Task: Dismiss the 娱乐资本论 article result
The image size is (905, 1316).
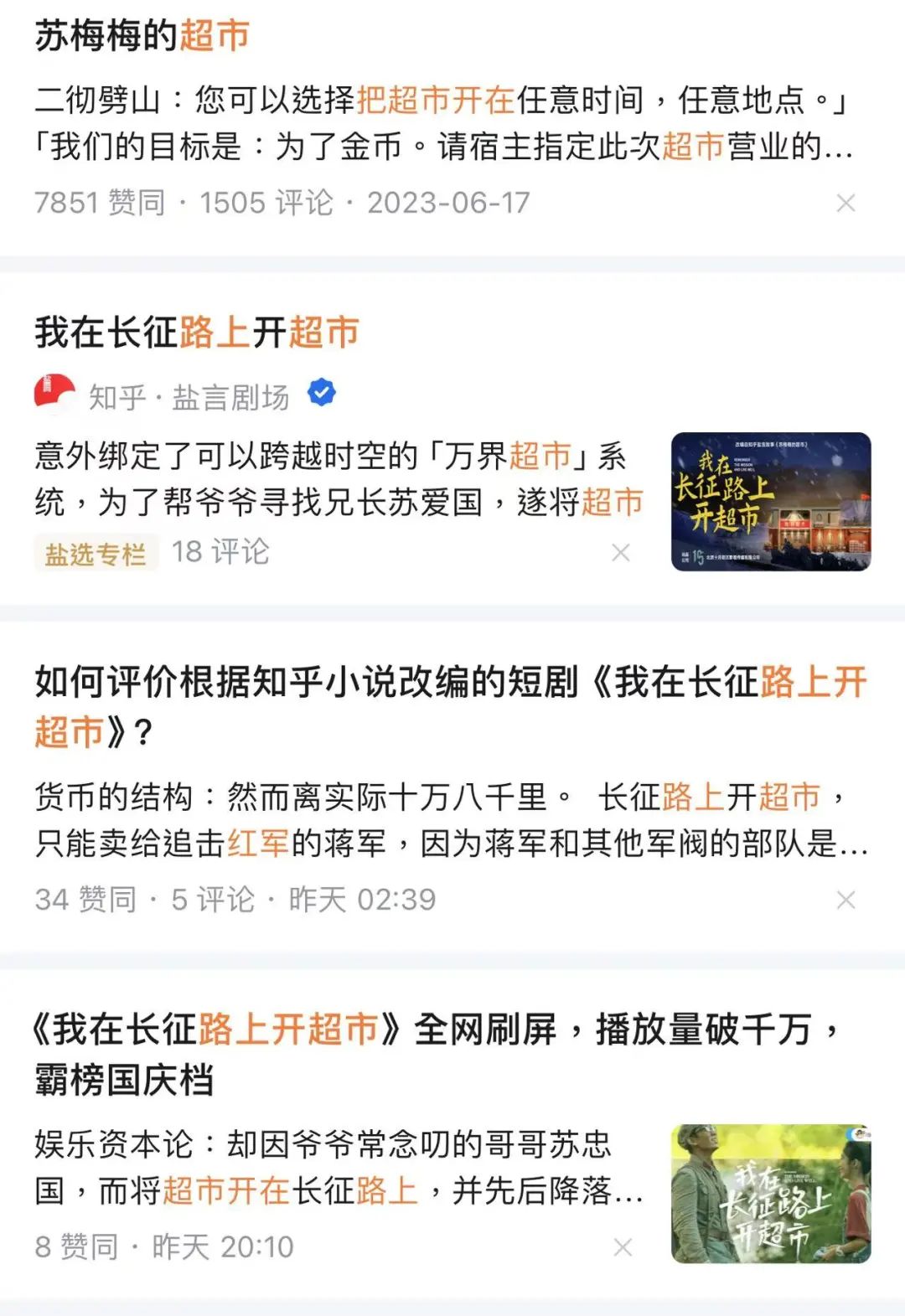Action: pyautogui.click(x=623, y=1247)
